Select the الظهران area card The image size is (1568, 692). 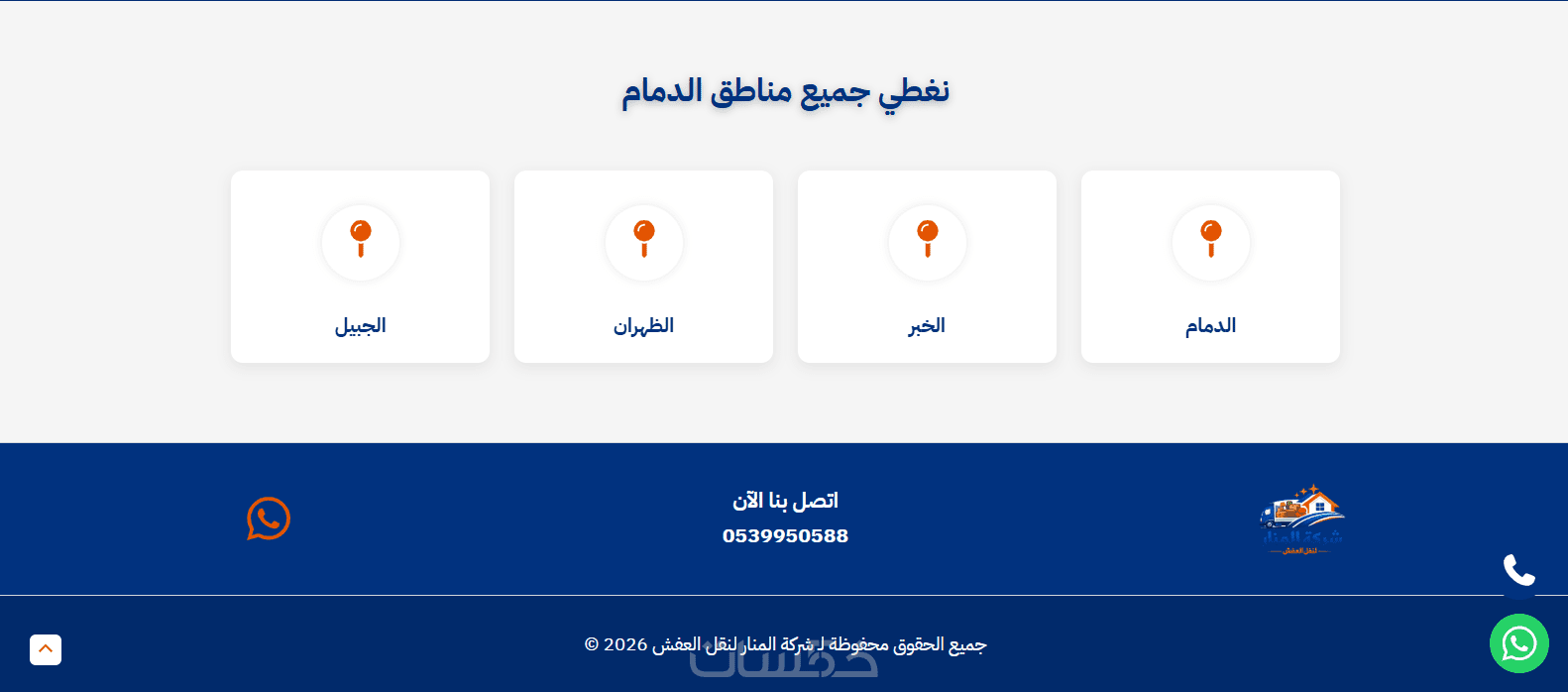point(643,267)
